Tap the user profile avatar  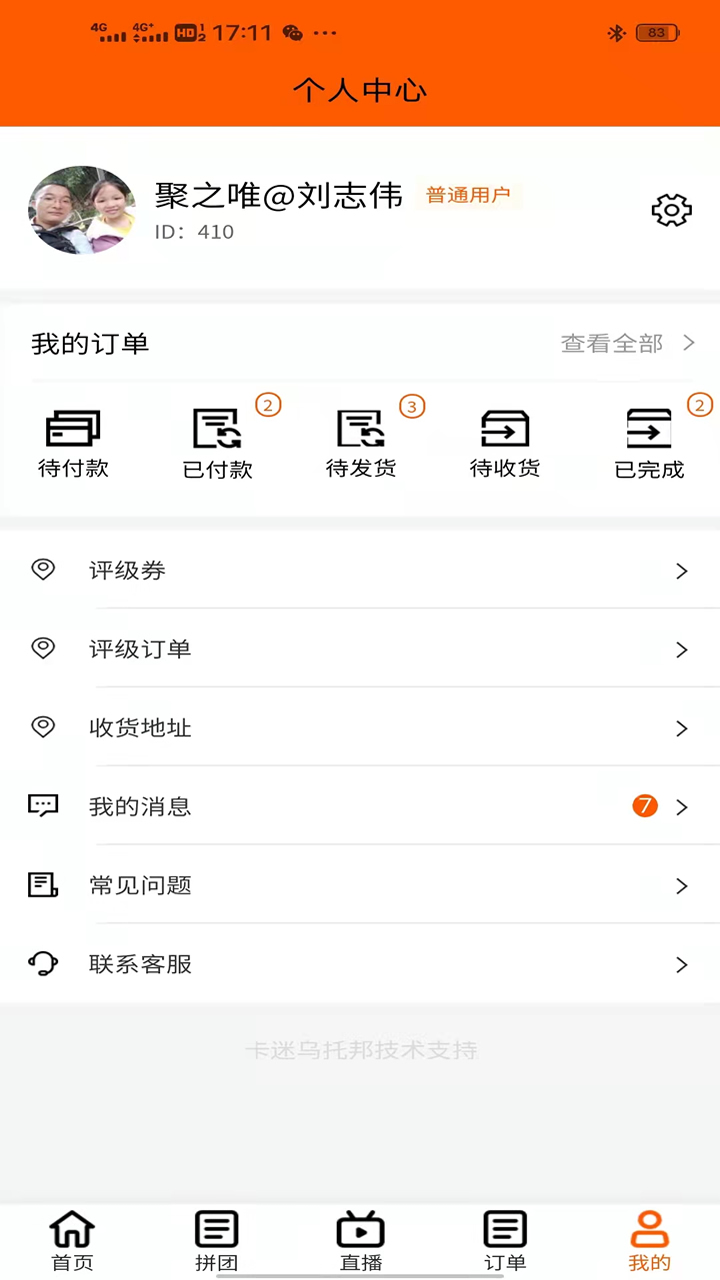tap(82, 210)
